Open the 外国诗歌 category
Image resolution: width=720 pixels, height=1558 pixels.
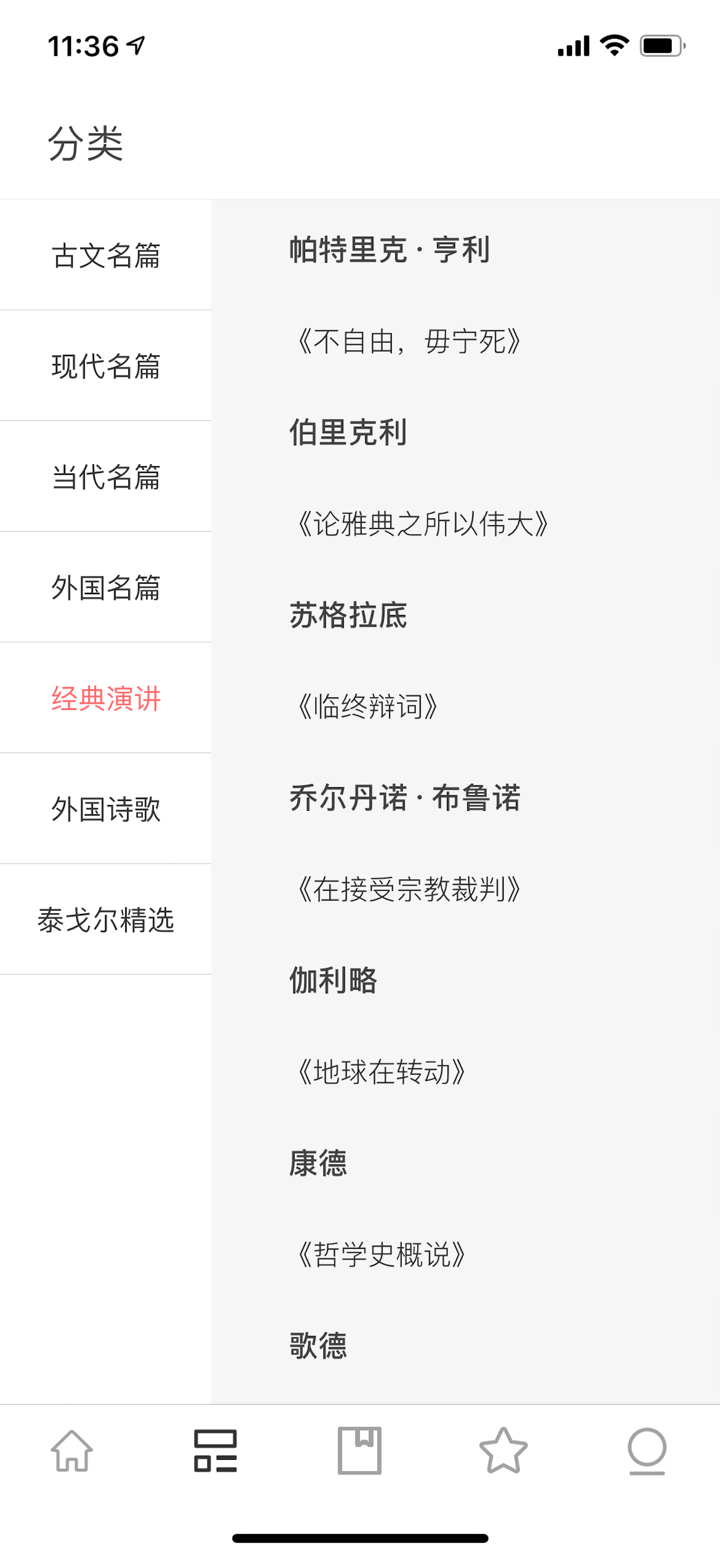point(105,808)
